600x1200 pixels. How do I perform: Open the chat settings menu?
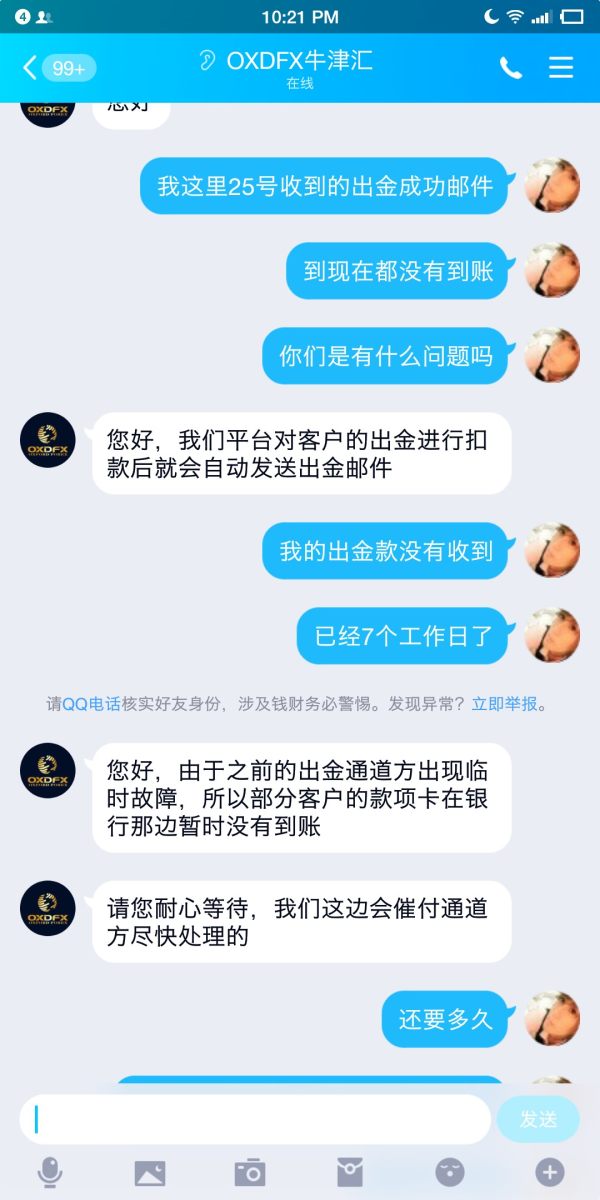(x=561, y=67)
